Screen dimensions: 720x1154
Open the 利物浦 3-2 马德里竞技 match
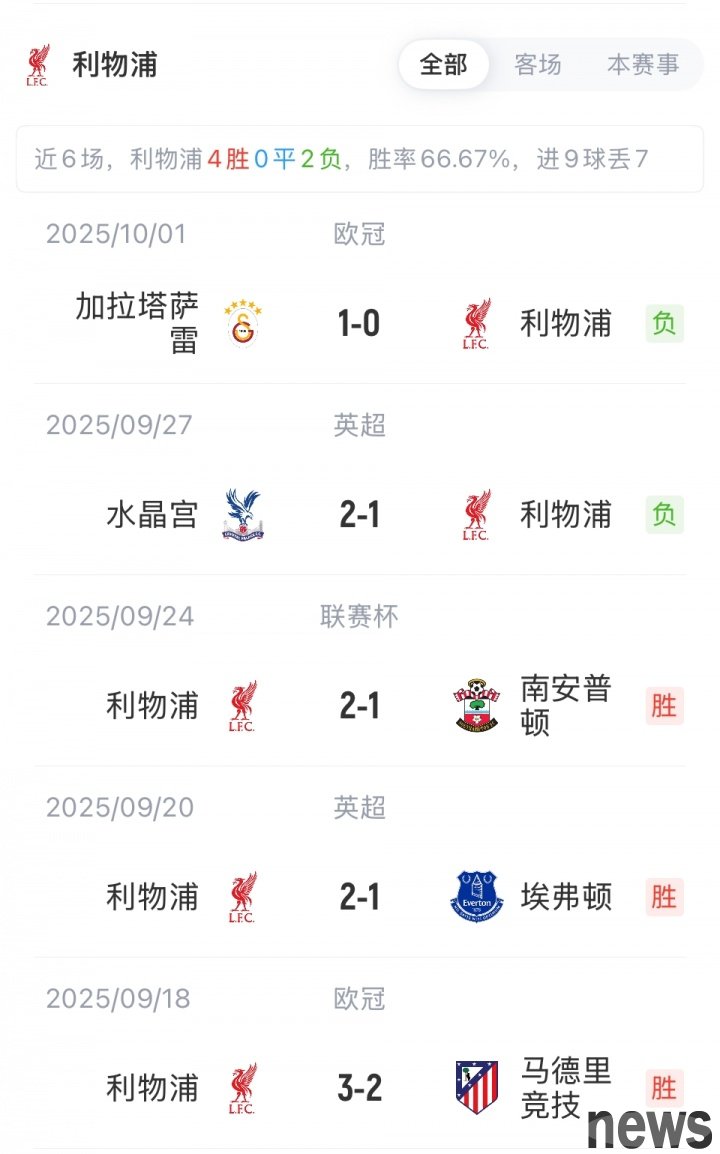360,1088
